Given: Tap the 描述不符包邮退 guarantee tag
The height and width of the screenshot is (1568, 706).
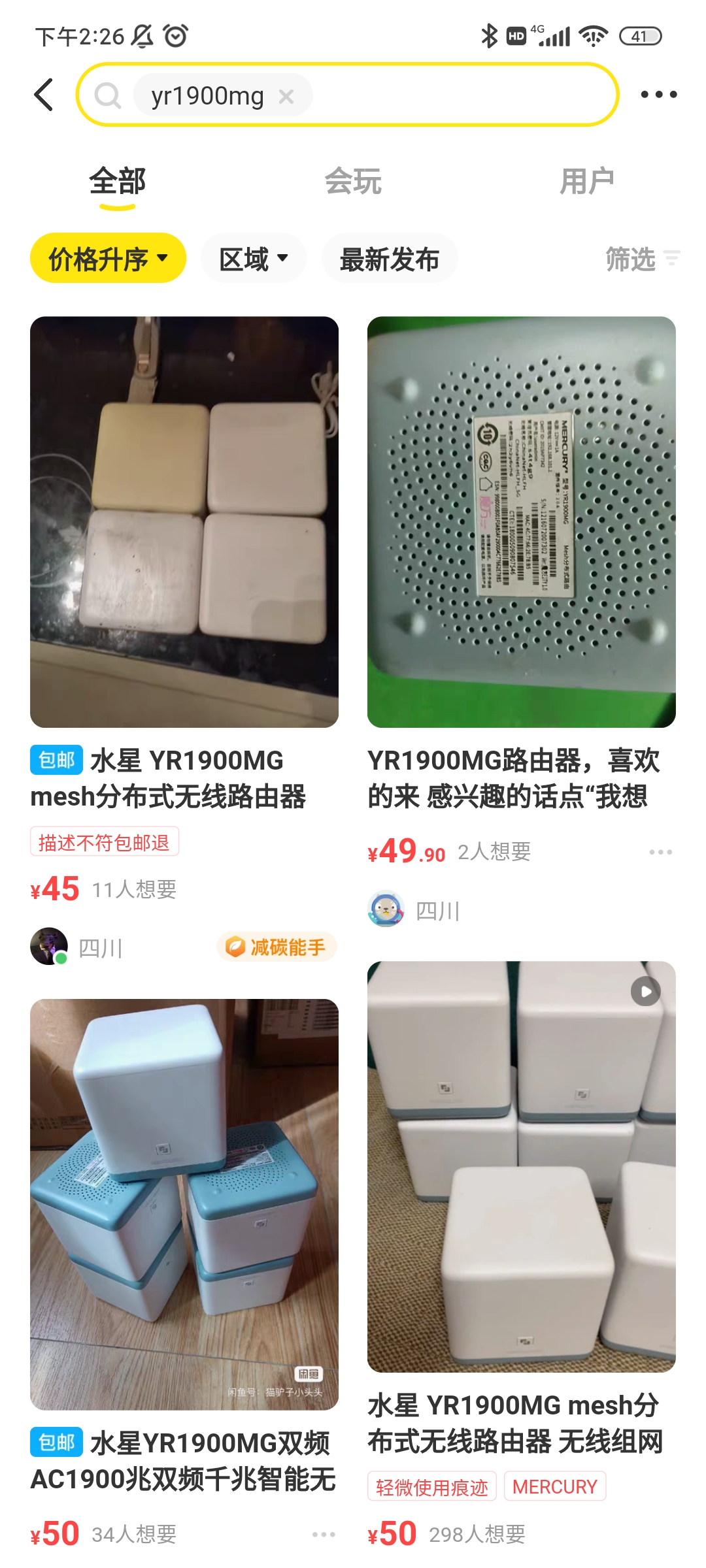Looking at the screenshot, I should pos(105,843).
